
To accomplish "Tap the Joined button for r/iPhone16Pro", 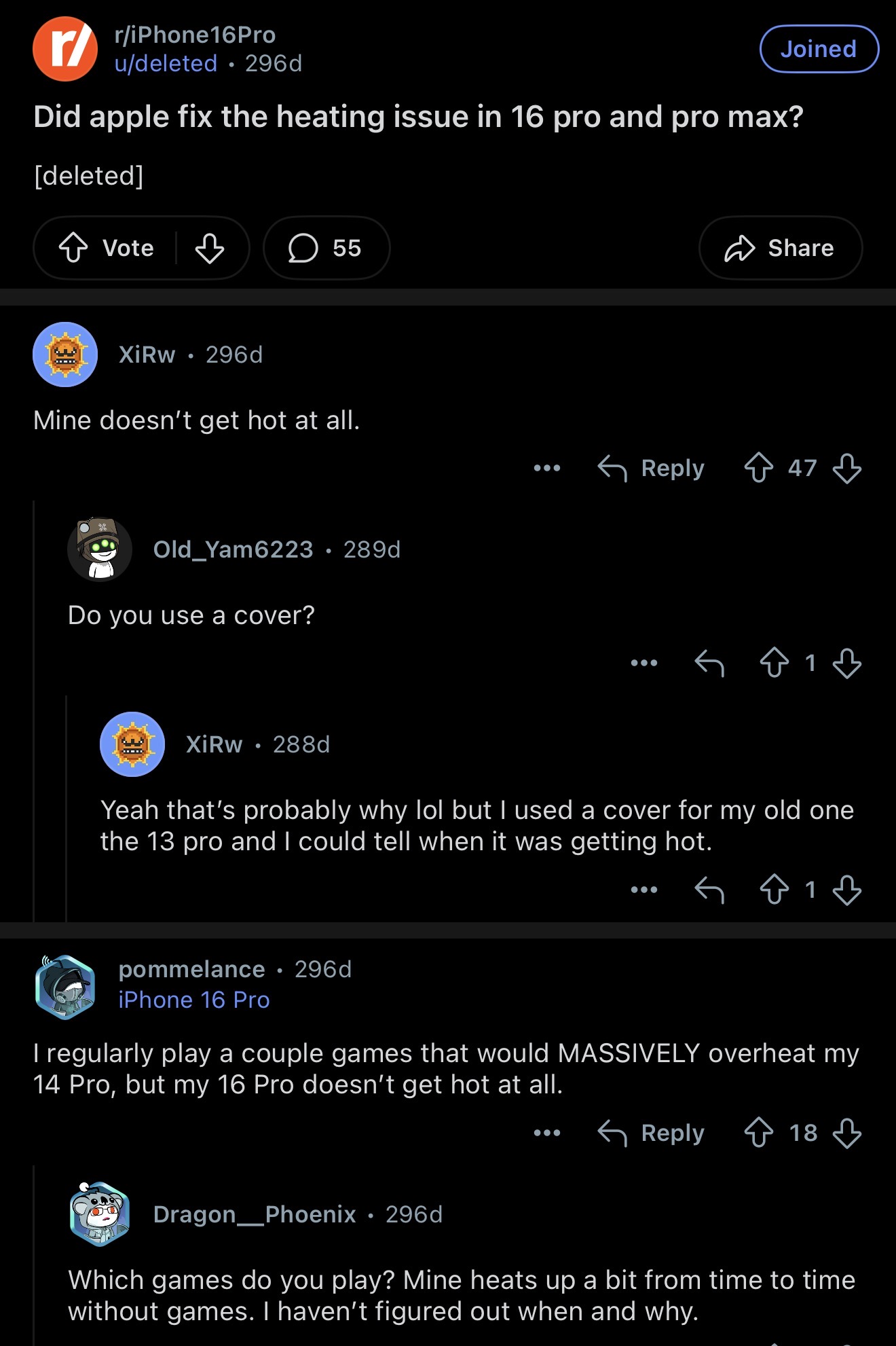I will tap(819, 49).
